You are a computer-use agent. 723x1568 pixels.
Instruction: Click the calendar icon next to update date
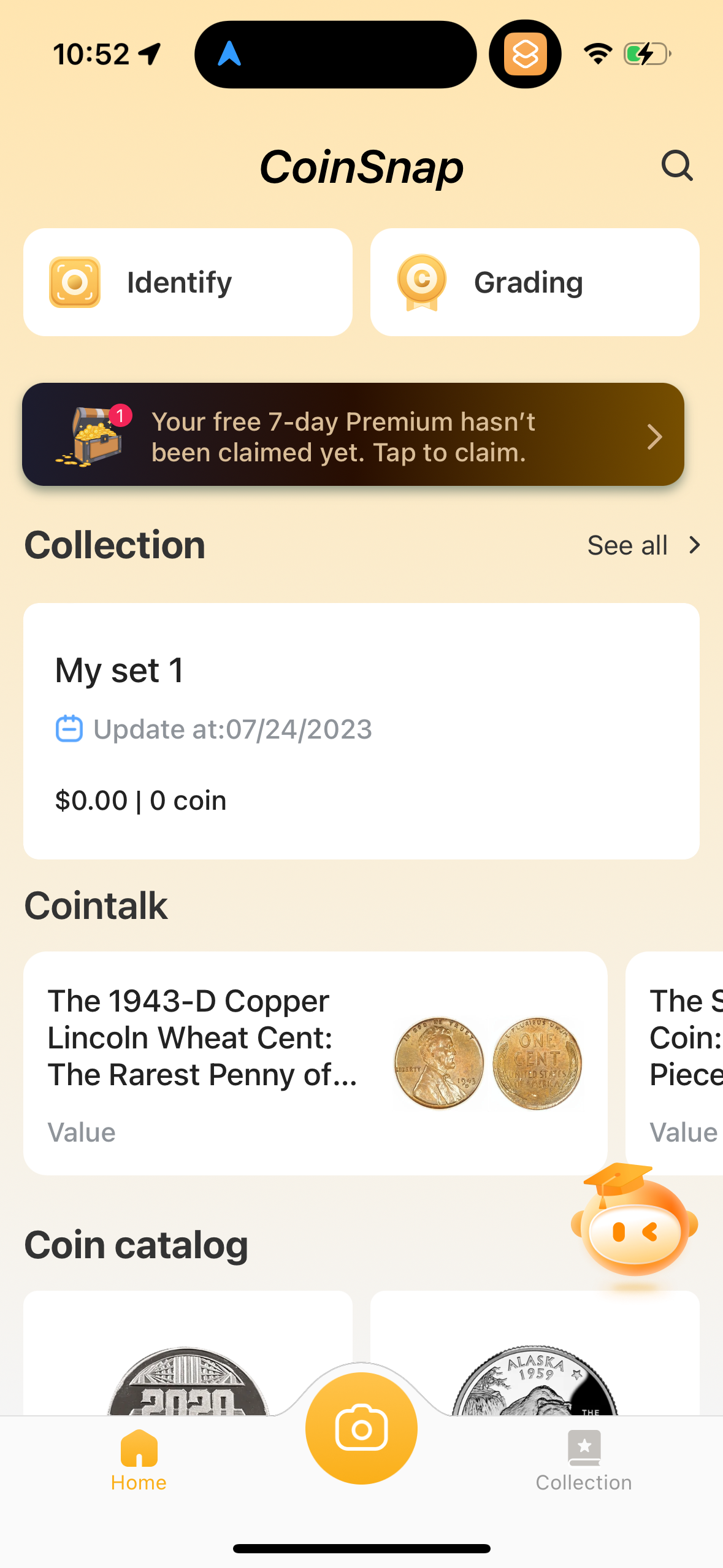69,729
